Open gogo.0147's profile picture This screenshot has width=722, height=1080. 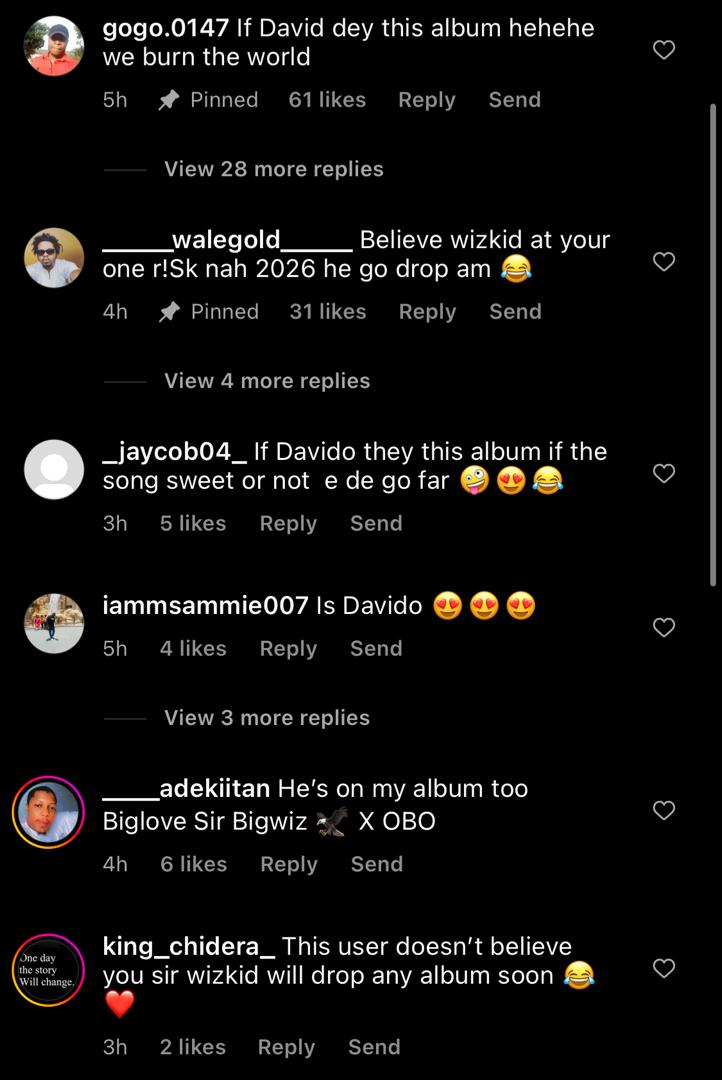[x=54, y=46]
